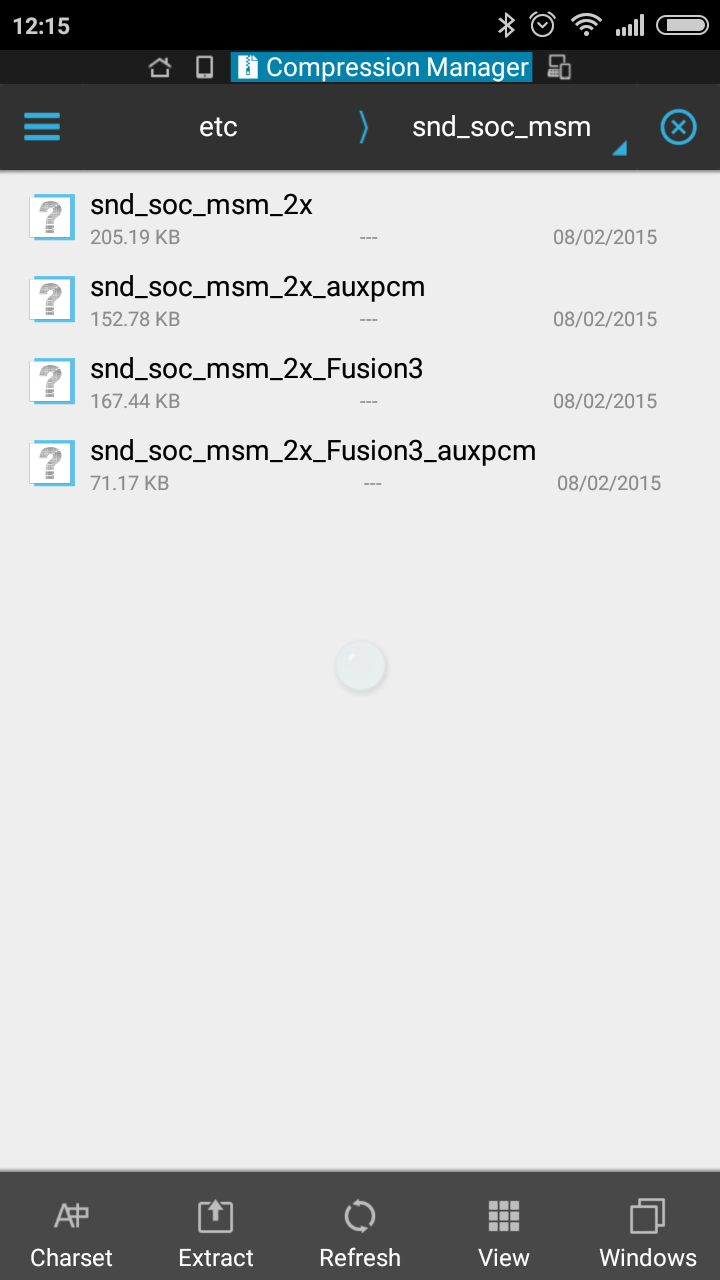Open the file snd_soc_msm_2x_Fusion3
This screenshot has width=720, height=1280.
coord(256,382)
